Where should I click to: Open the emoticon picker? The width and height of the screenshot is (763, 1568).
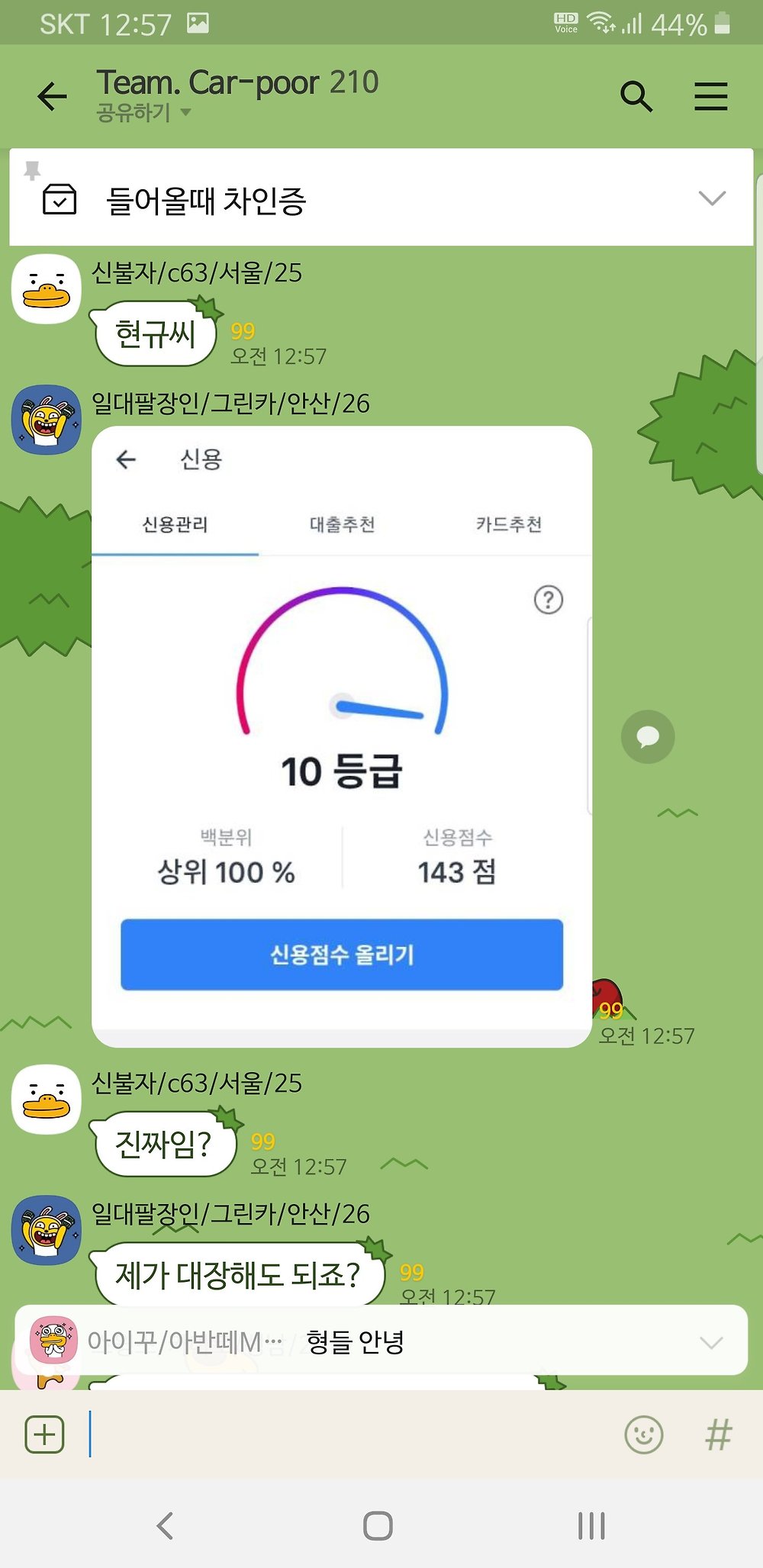coord(643,1434)
